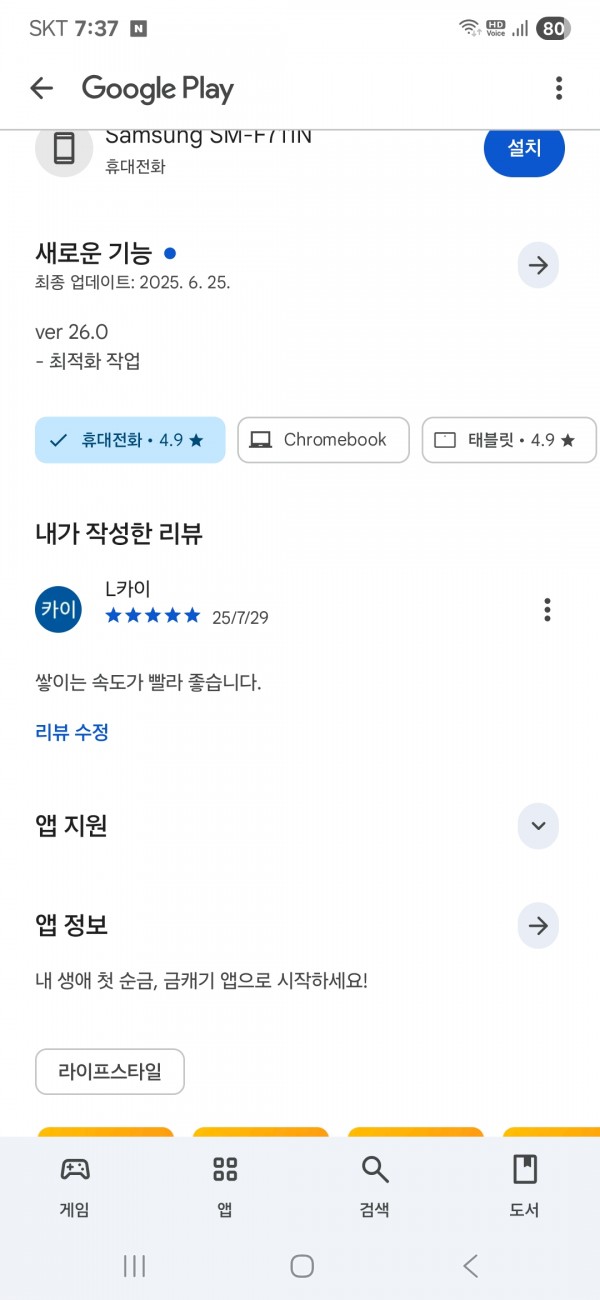This screenshot has height=1300, width=600.
Task: Switch to the 검색 tab
Action: click(375, 1185)
